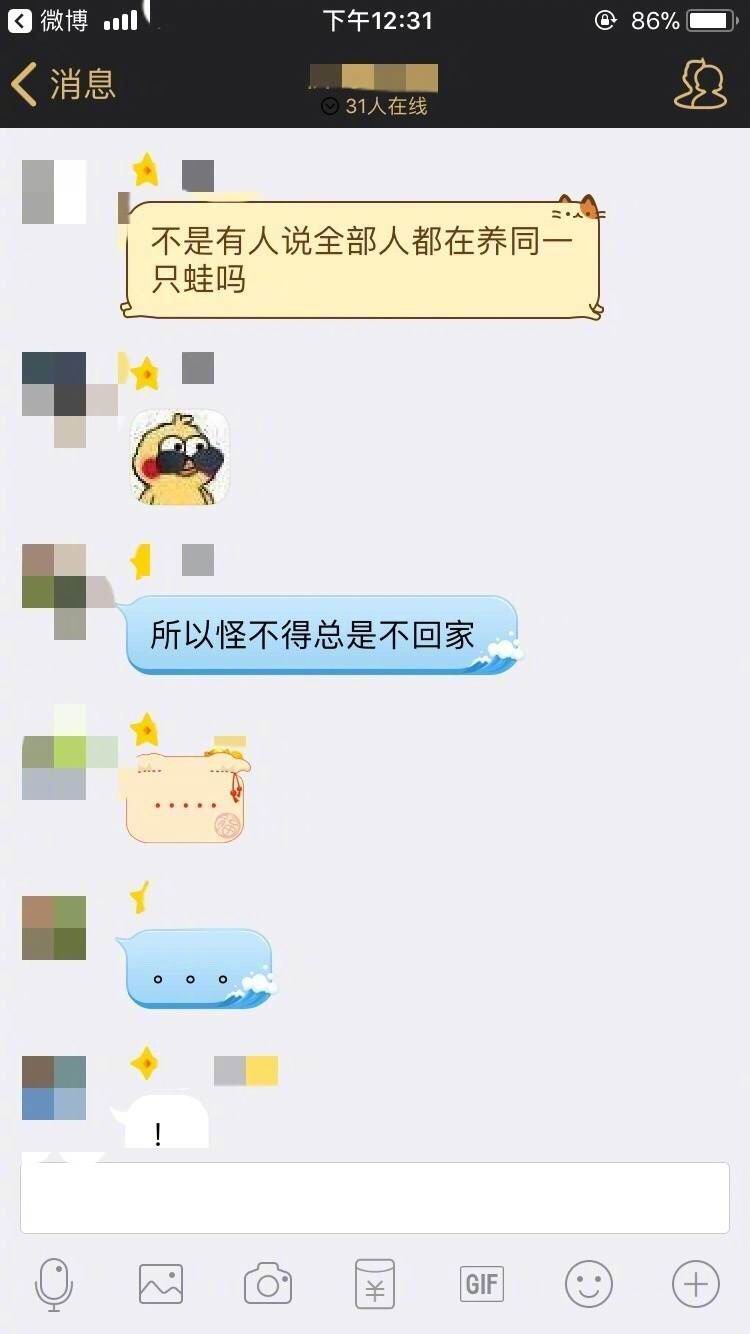Image resolution: width=750 pixels, height=1334 pixels.
Task: Send a red packet
Action: [x=375, y=1284]
